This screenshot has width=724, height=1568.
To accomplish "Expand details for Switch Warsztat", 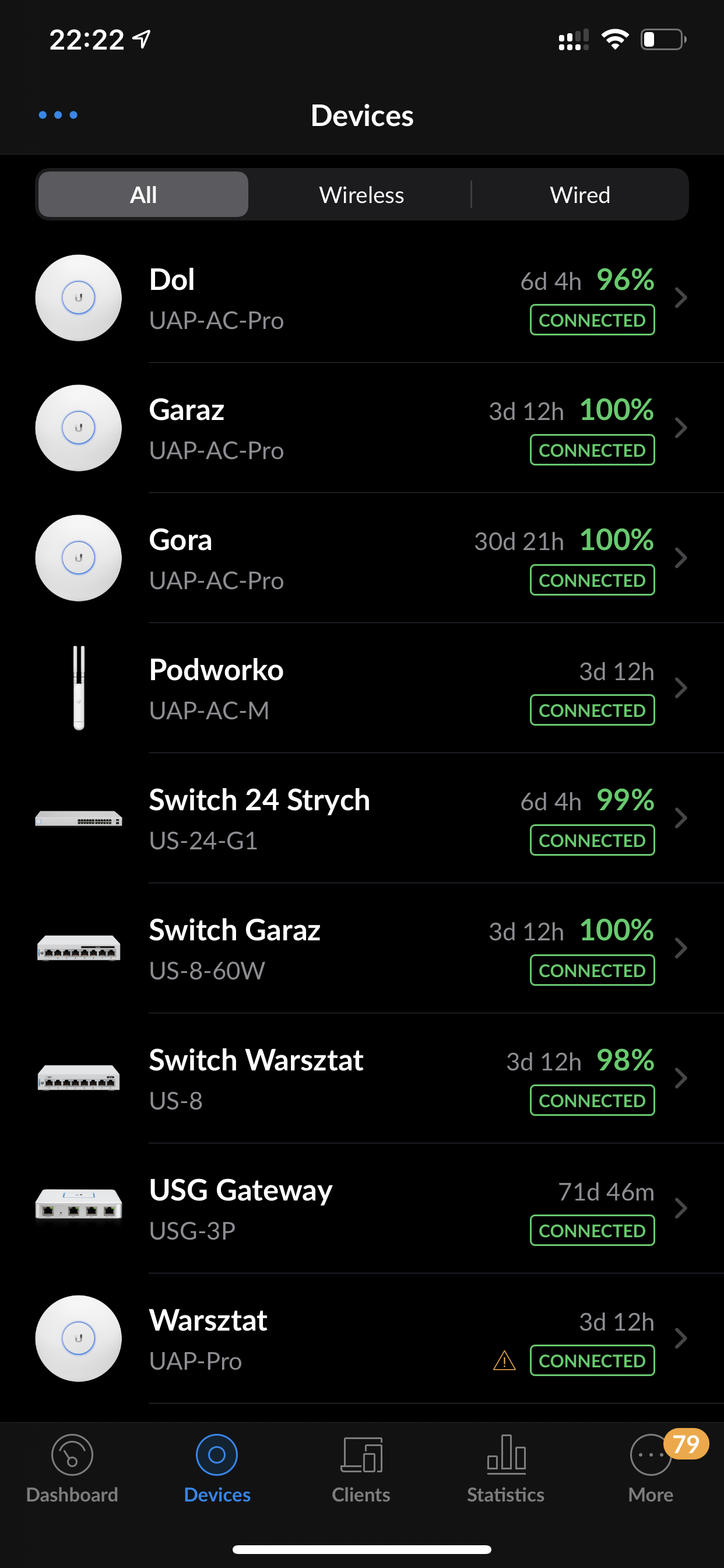I will click(681, 1079).
